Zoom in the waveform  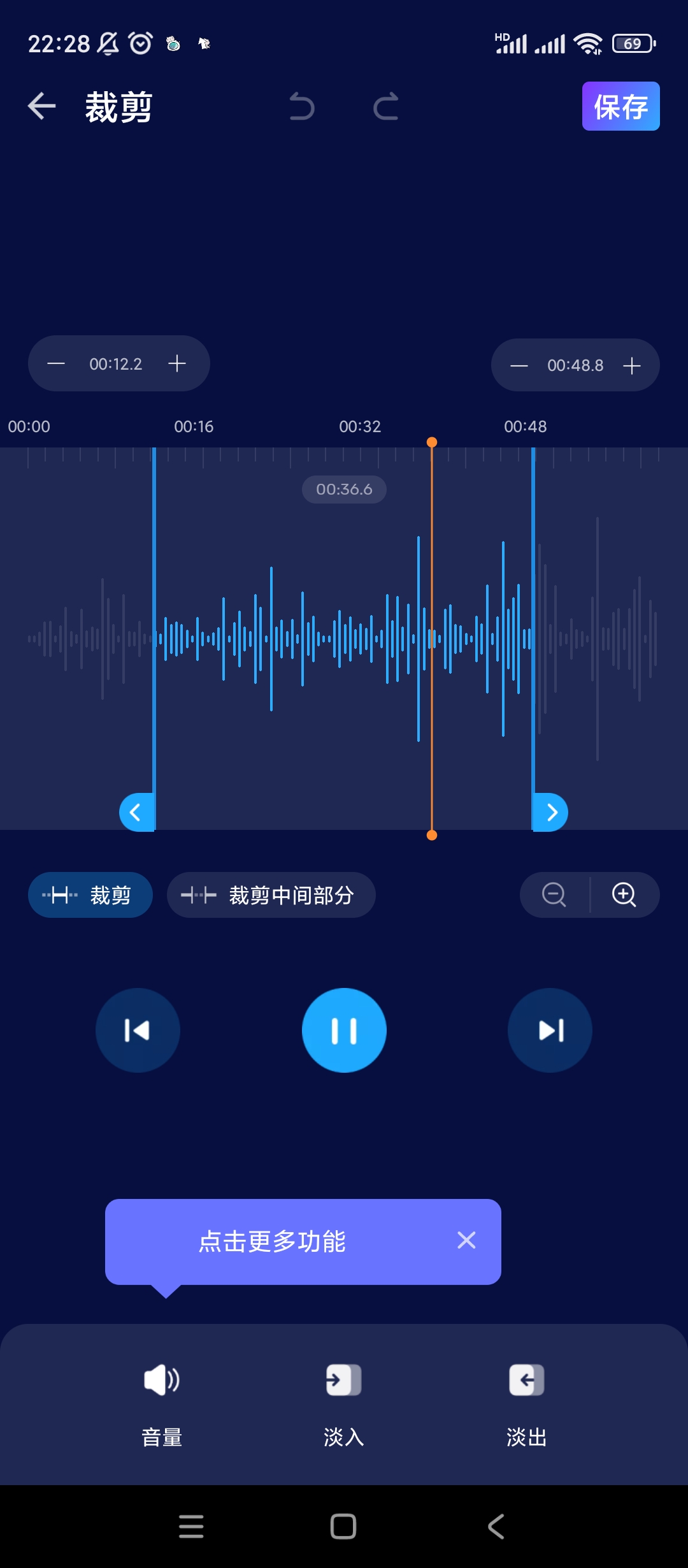pyautogui.click(x=624, y=894)
